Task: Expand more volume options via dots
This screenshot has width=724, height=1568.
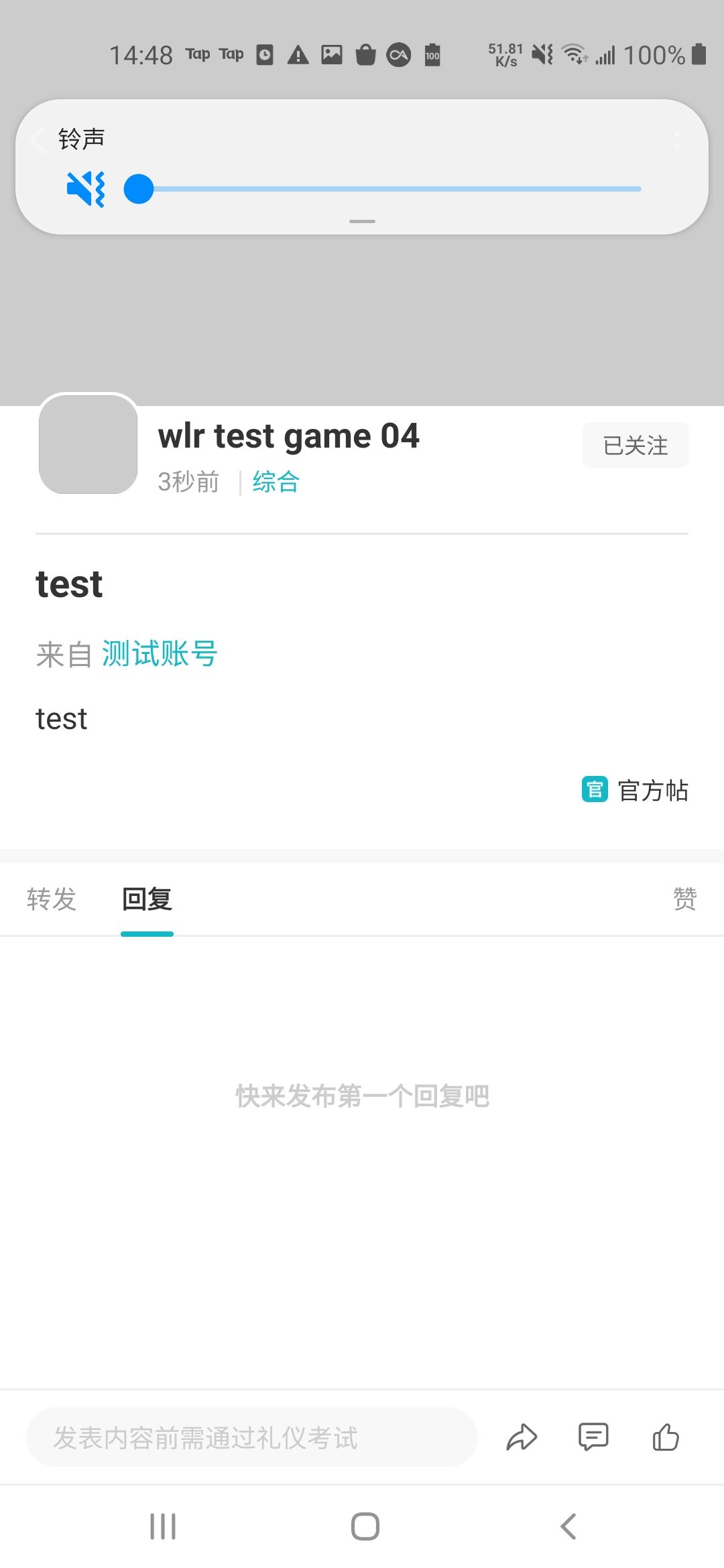Action: pyautogui.click(x=676, y=139)
